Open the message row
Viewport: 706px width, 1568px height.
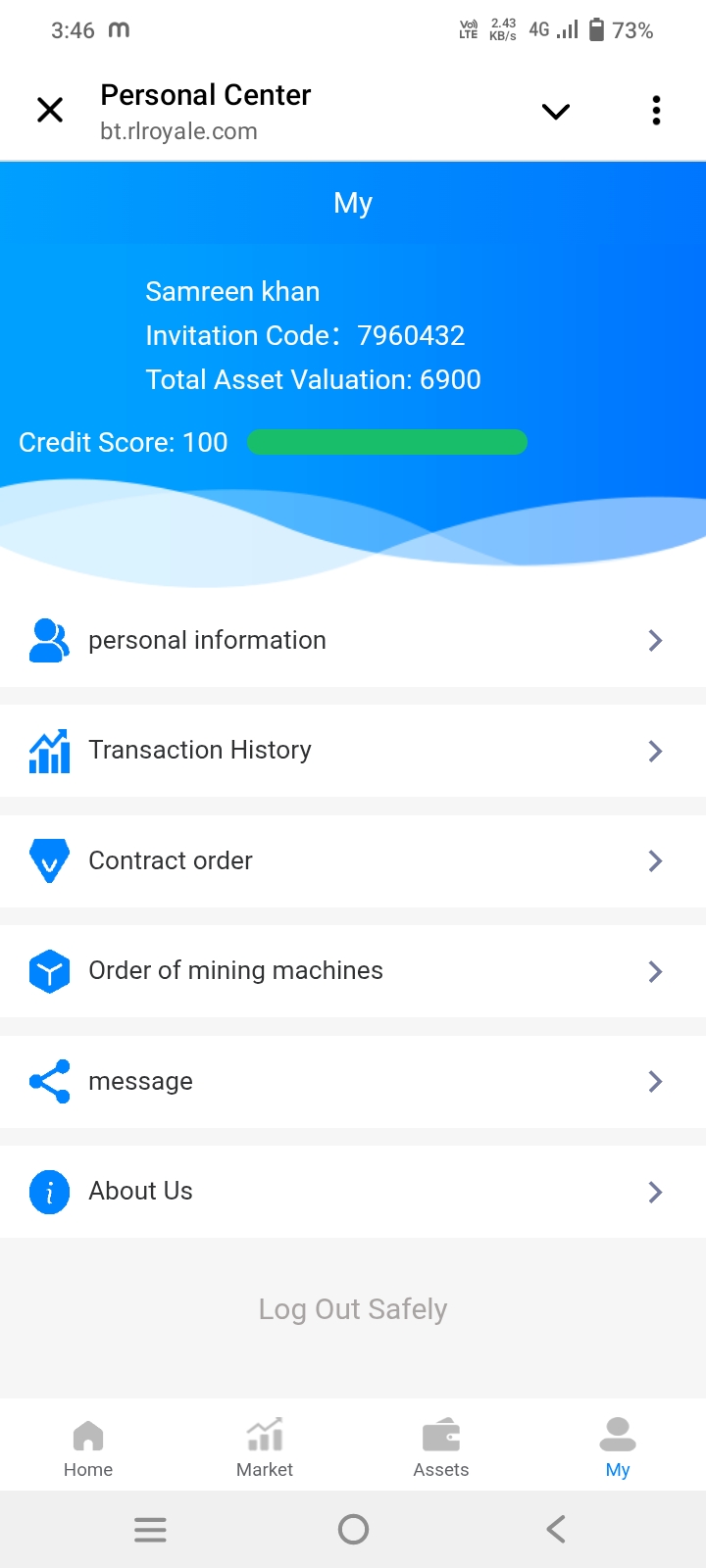click(353, 1081)
